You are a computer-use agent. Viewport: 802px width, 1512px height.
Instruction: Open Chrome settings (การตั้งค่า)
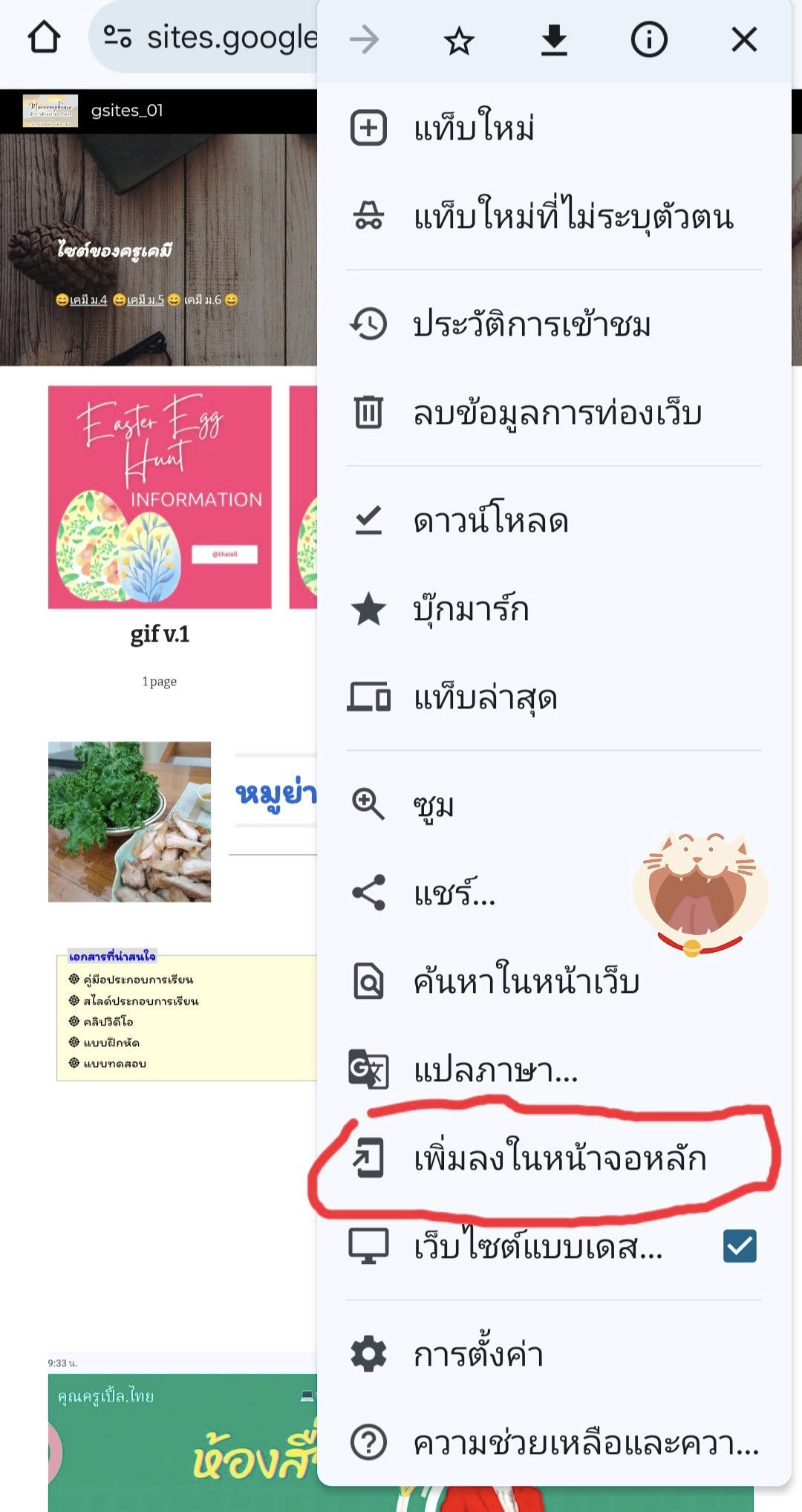click(x=478, y=1355)
